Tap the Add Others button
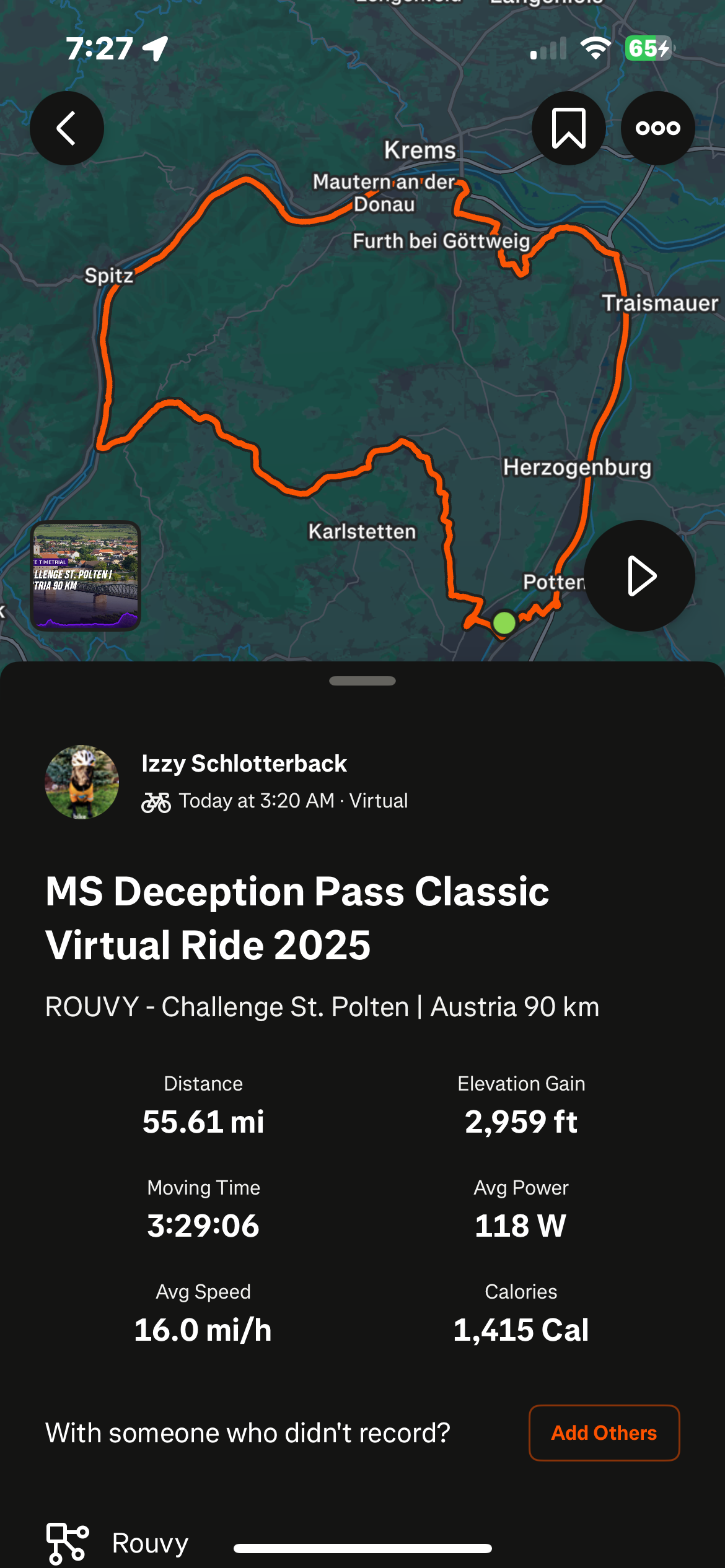Image resolution: width=725 pixels, height=1568 pixels. point(604,1433)
